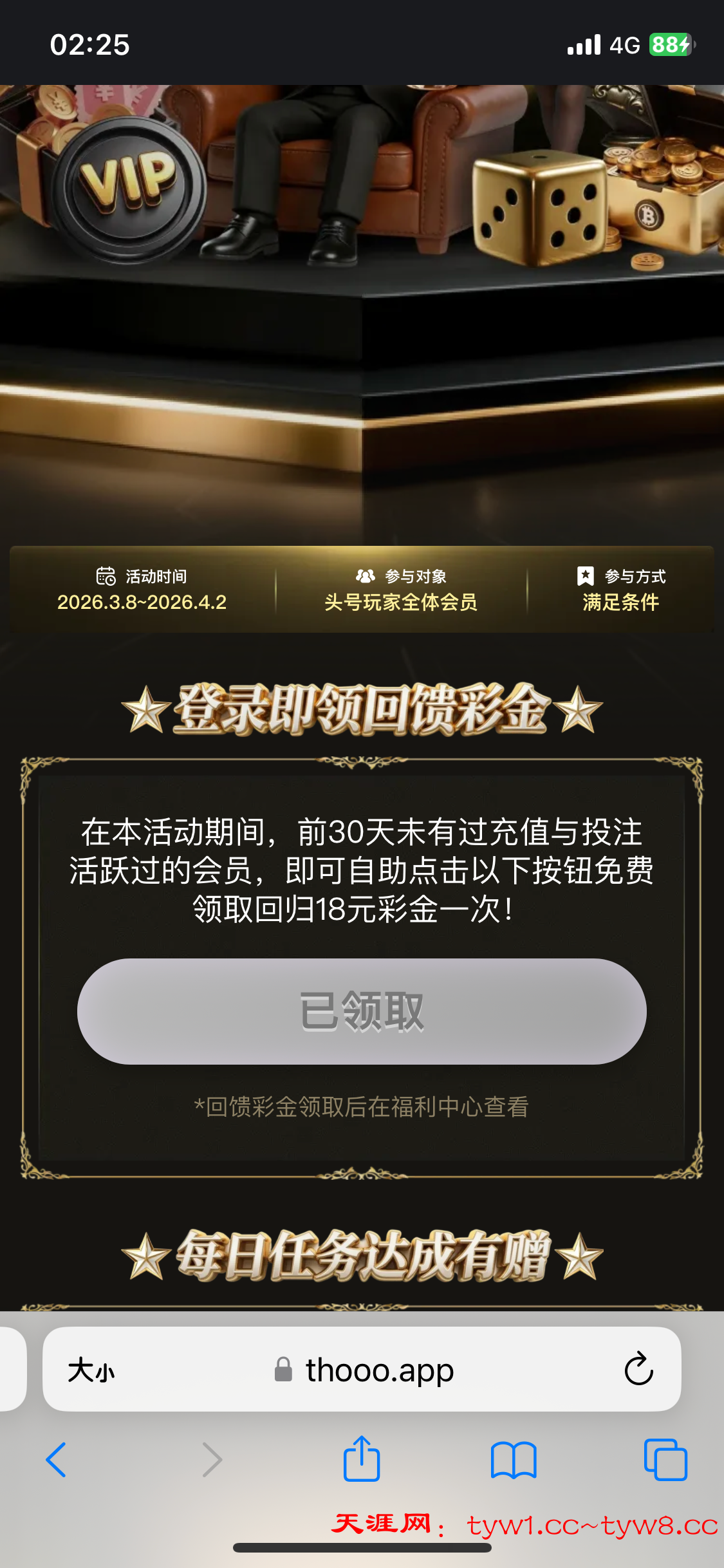Share this page via the share icon
This screenshot has width=724, height=1568.
[362, 1459]
